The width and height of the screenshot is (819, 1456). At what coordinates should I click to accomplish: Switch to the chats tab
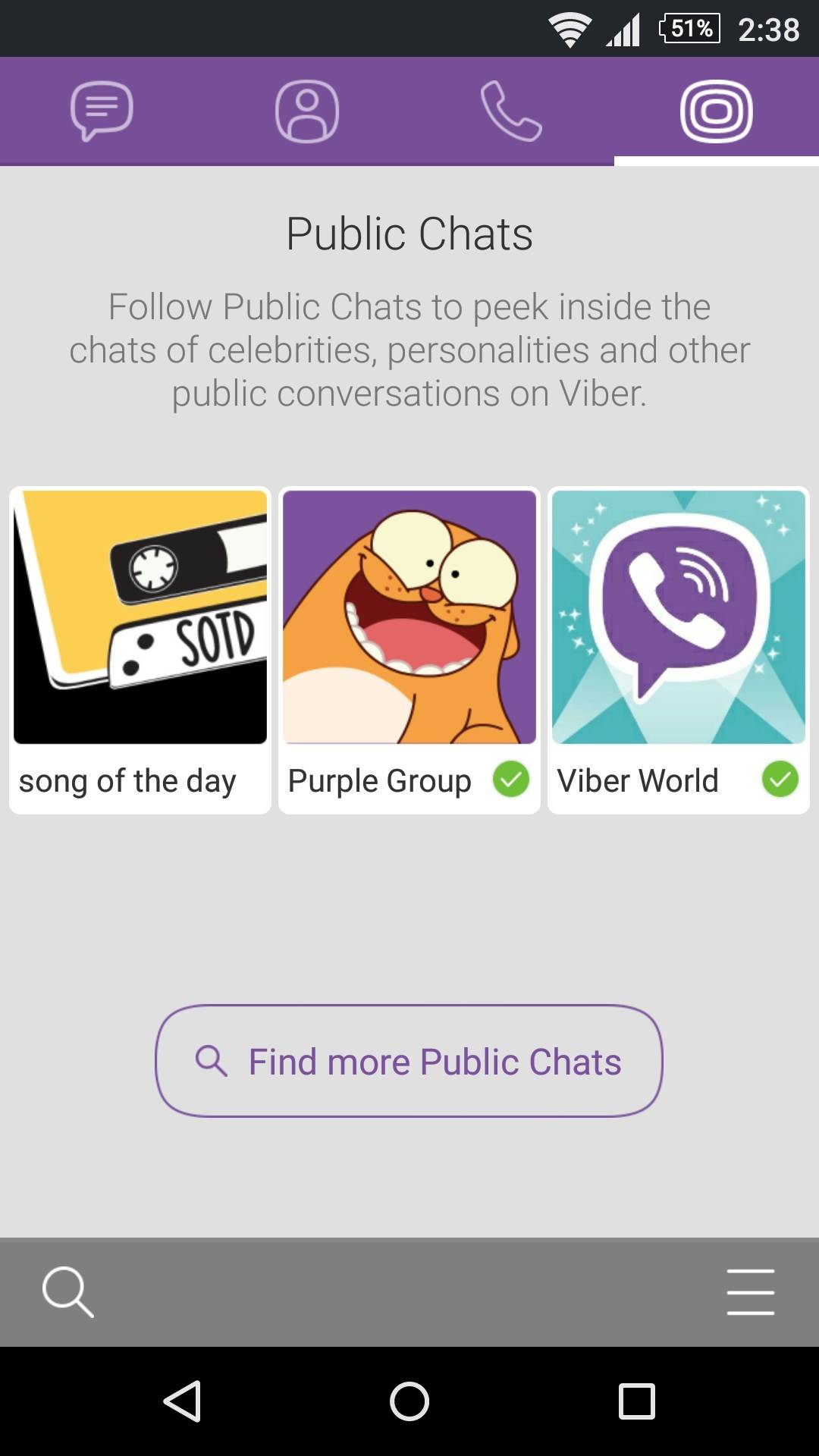[102, 111]
